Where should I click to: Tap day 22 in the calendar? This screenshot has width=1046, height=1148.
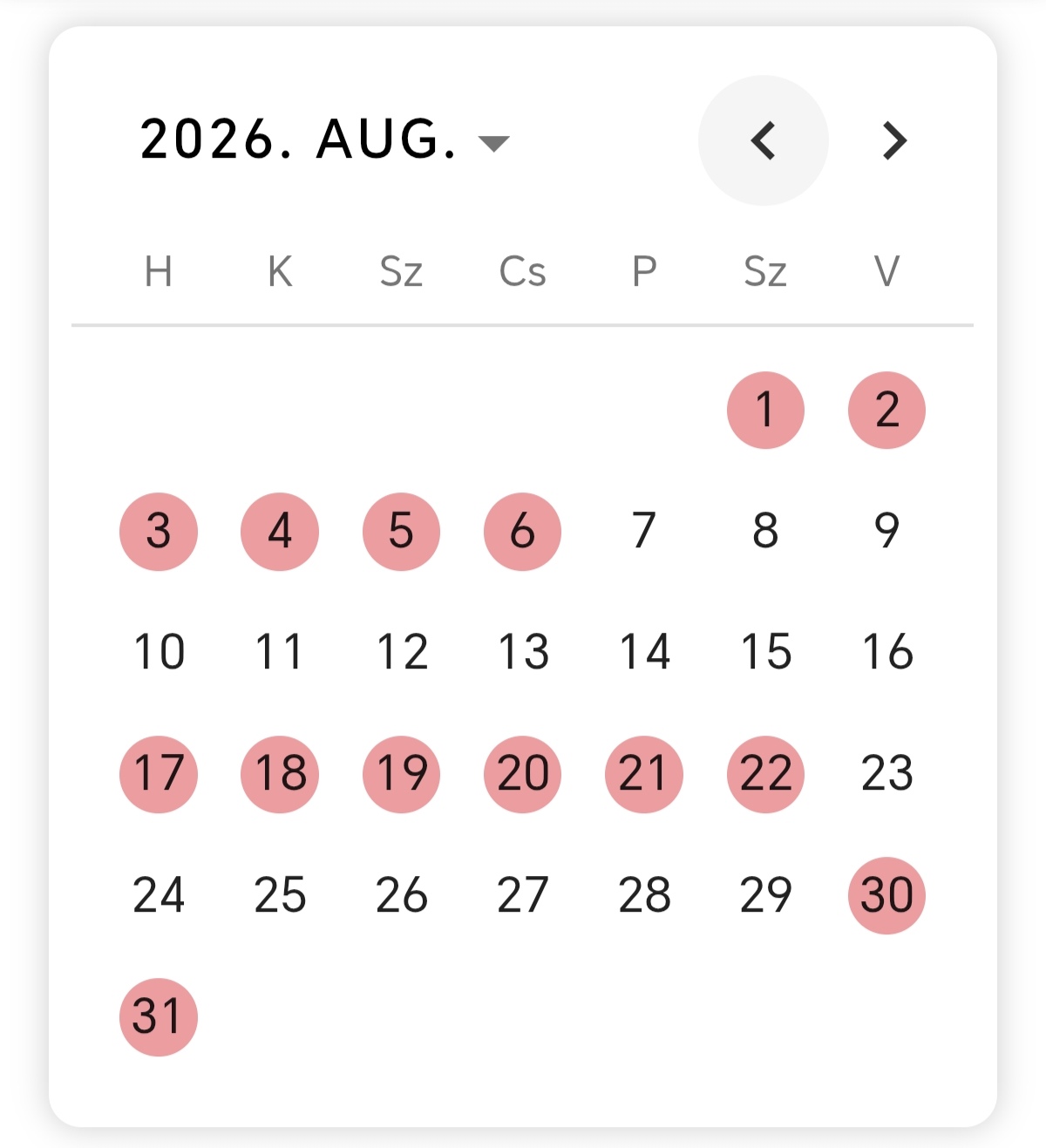tap(765, 774)
